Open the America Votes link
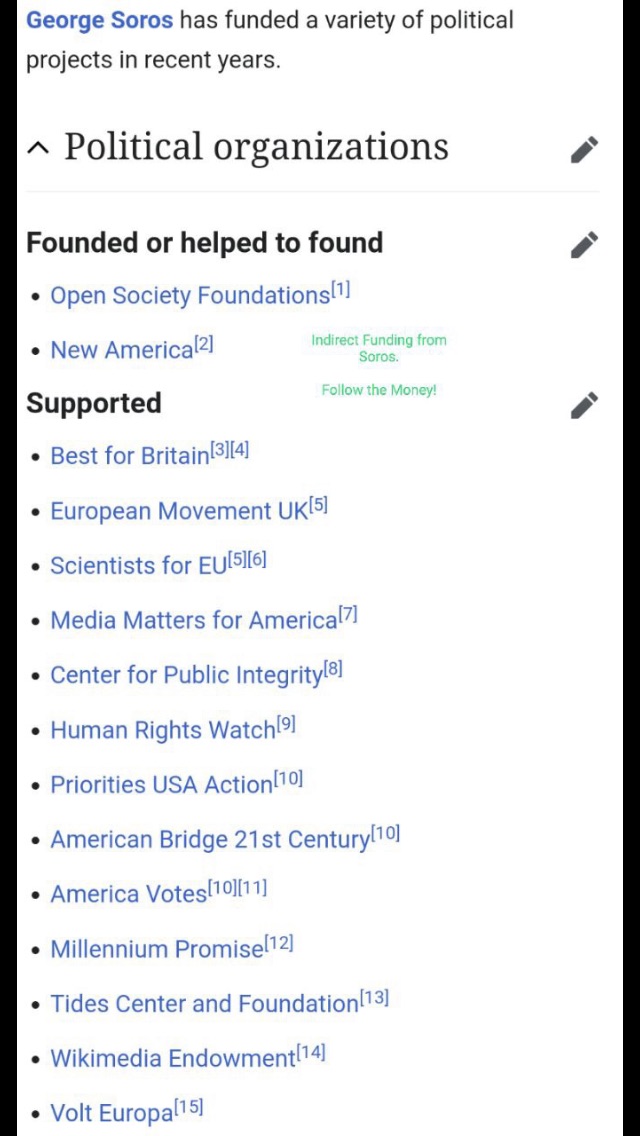The image size is (640, 1136). coord(128,895)
